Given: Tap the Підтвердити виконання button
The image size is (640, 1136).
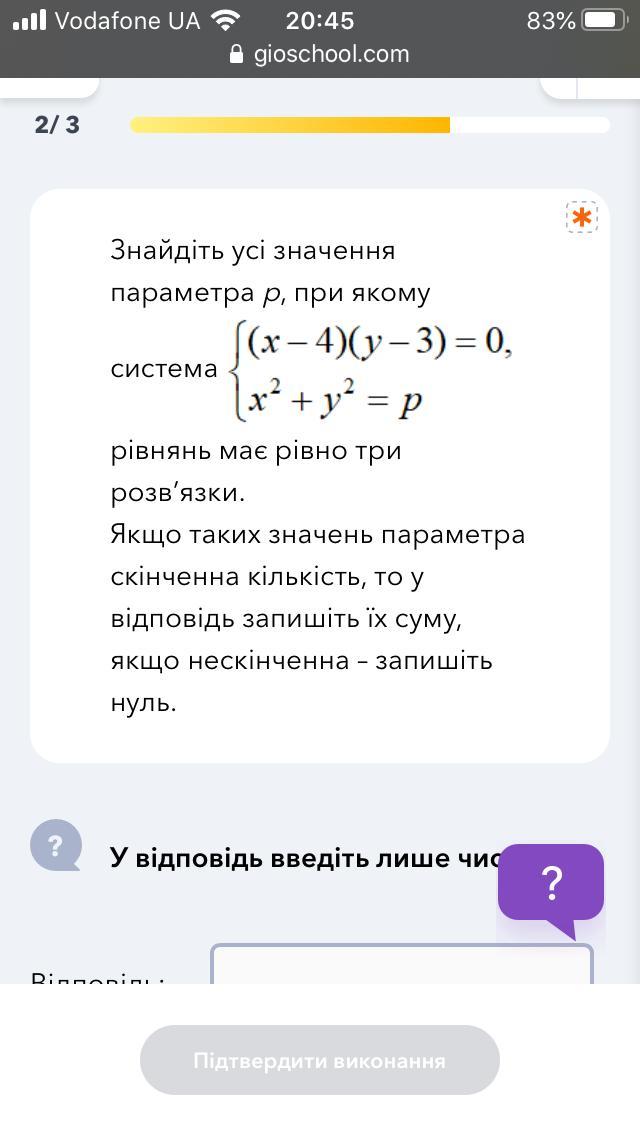Looking at the screenshot, I should 320,1060.
